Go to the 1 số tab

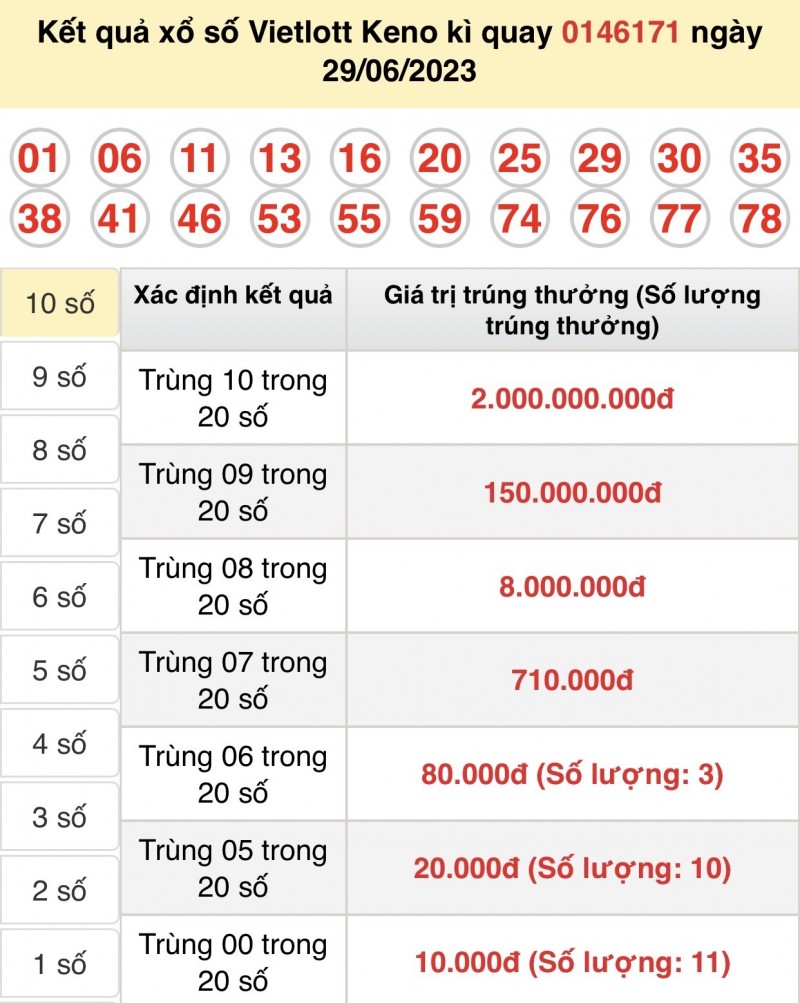pos(59,964)
